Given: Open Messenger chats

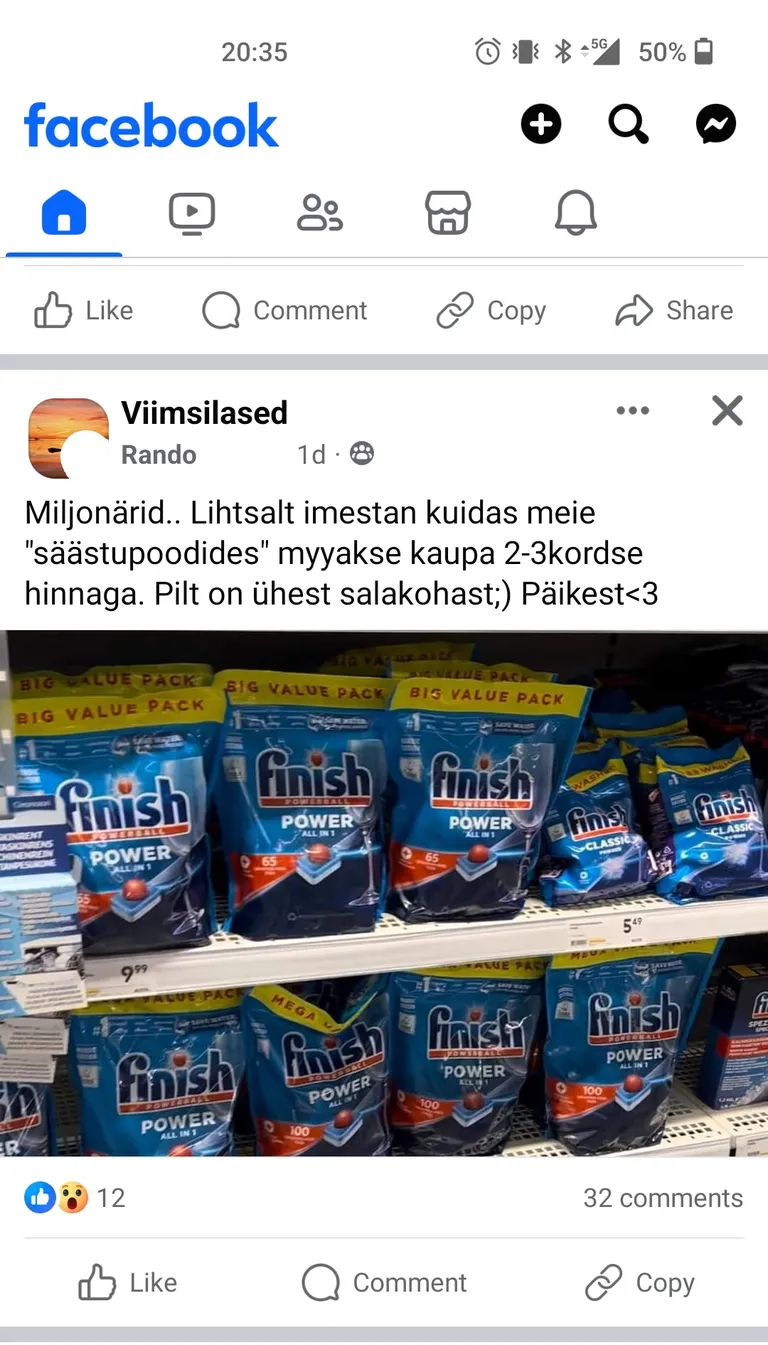Looking at the screenshot, I should [716, 125].
